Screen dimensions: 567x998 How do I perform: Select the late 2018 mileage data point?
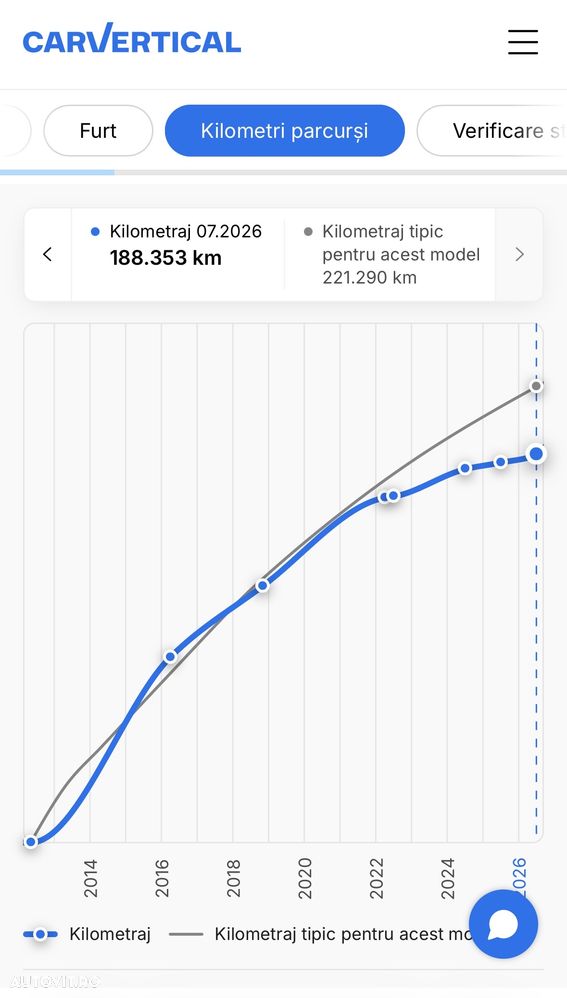click(x=262, y=586)
